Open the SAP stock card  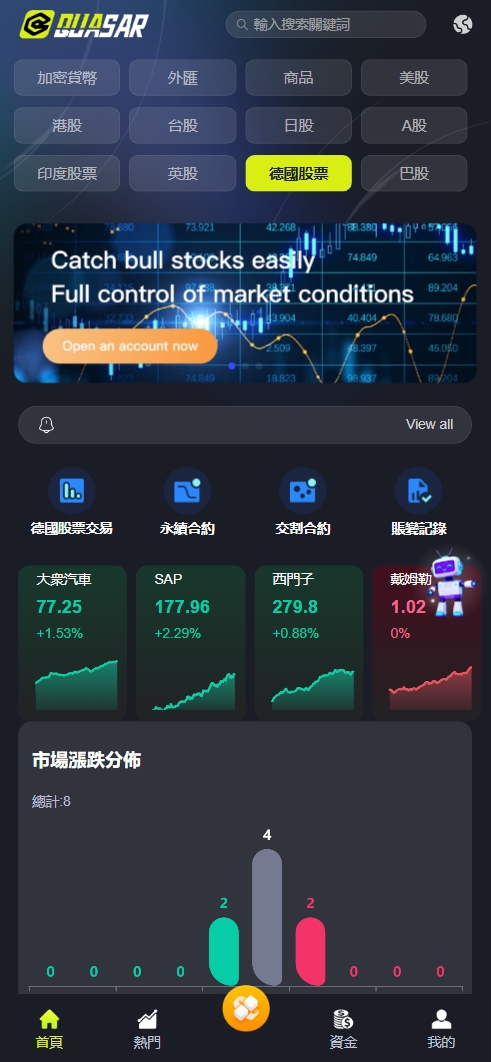[x=190, y=642]
